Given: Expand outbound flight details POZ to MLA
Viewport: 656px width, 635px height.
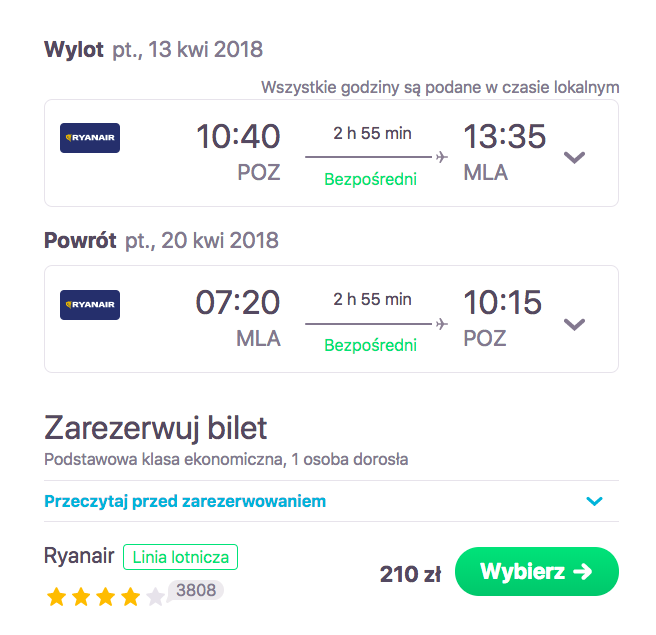Looking at the screenshot, I should click(x=574, y=157).
